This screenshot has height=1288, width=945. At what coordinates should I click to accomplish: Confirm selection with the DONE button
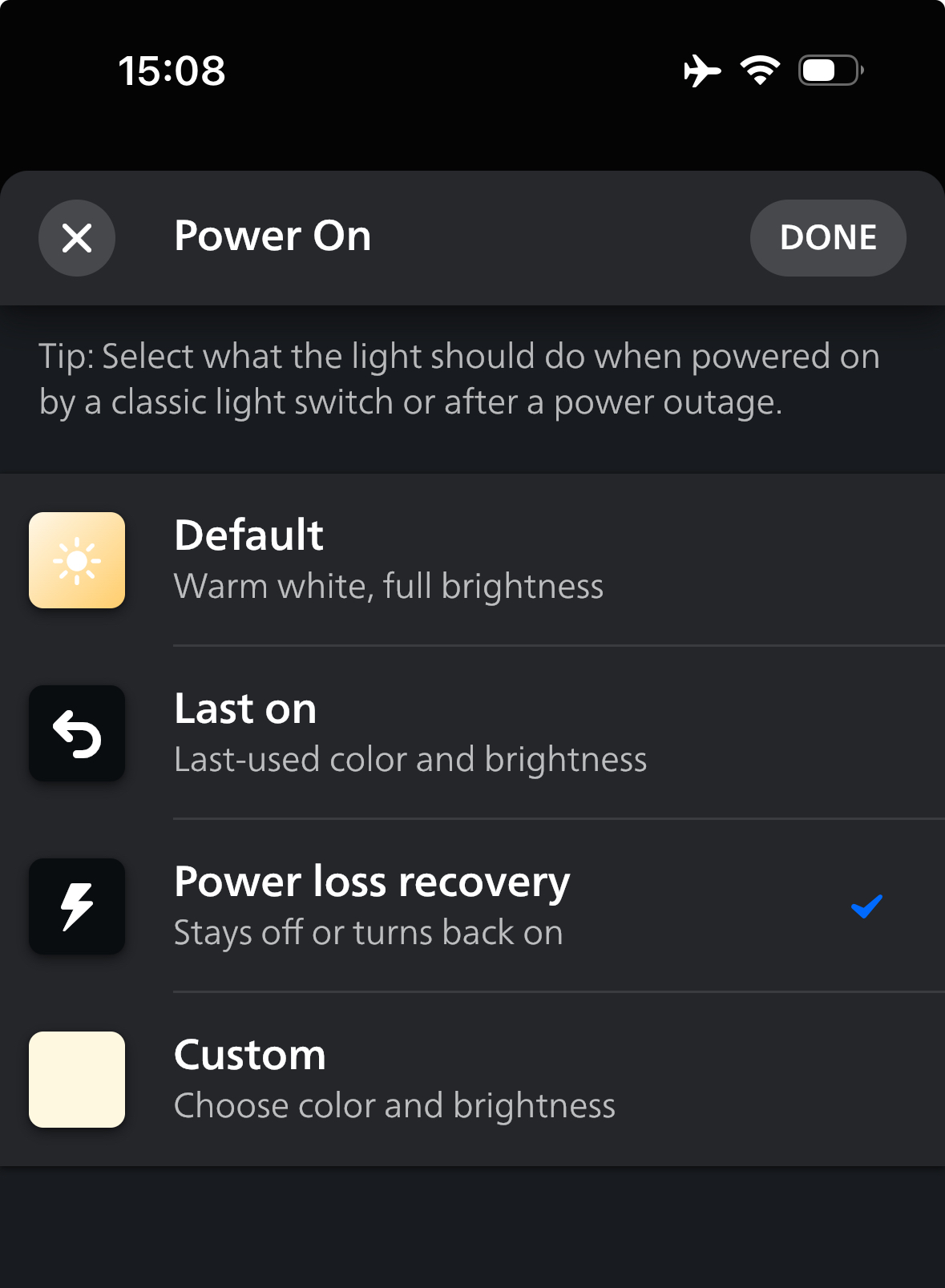pos(828,238)
